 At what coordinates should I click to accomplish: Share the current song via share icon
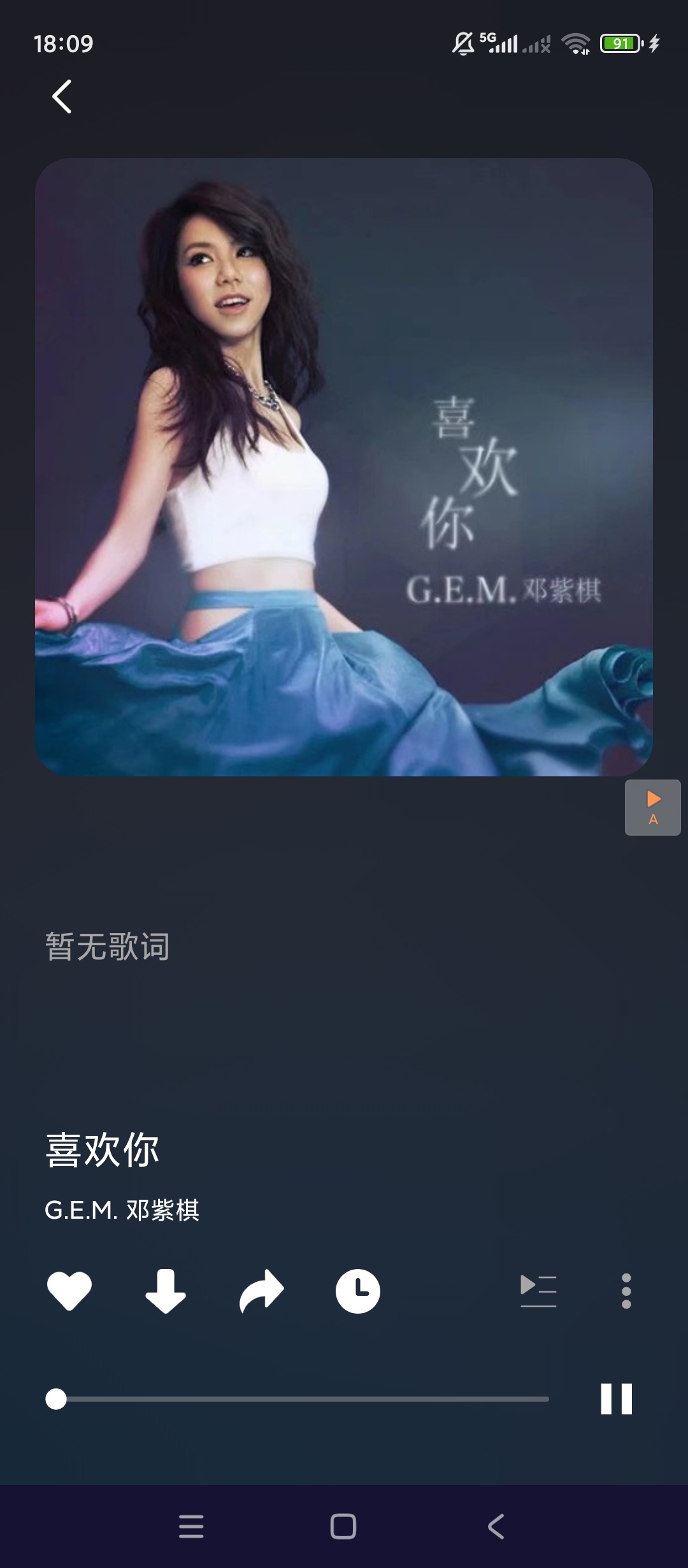(x=262, y=1291)
